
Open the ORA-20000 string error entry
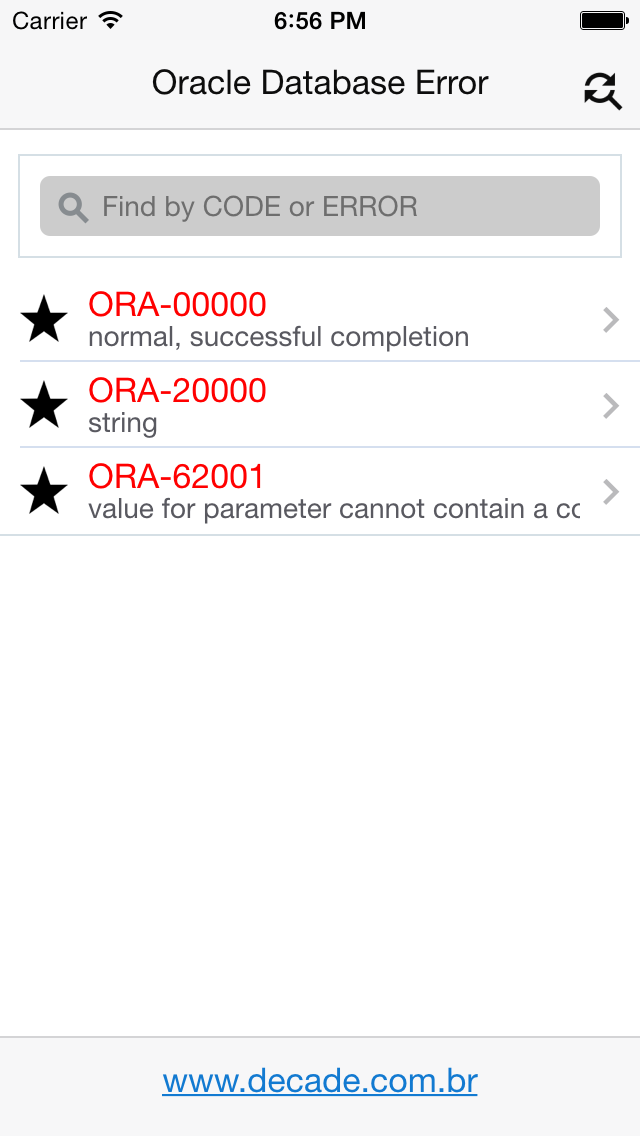pyautogui.click(x=320, y=405)
